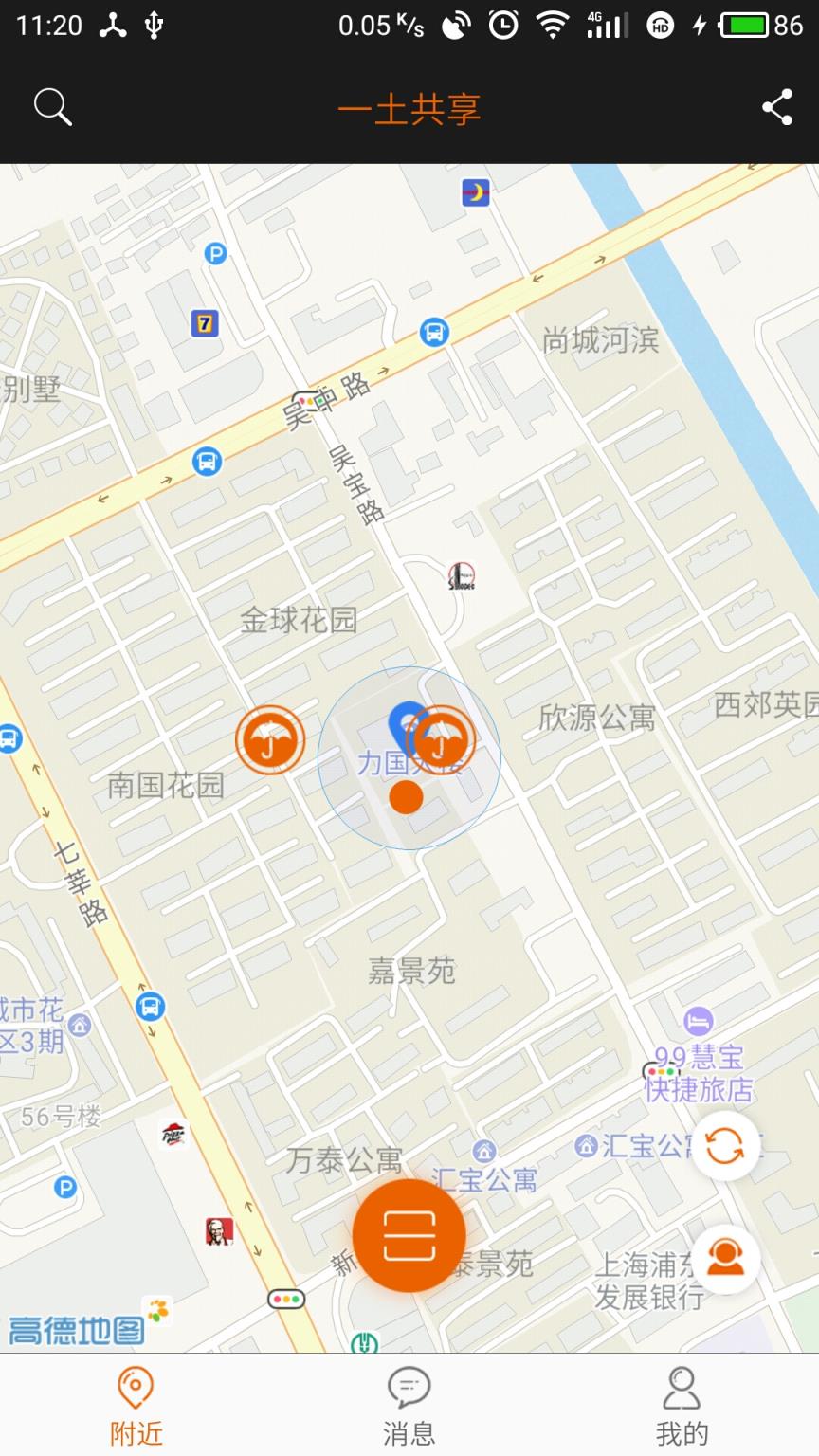Open the 高德地图 logo link

(x=76, y=1329)
